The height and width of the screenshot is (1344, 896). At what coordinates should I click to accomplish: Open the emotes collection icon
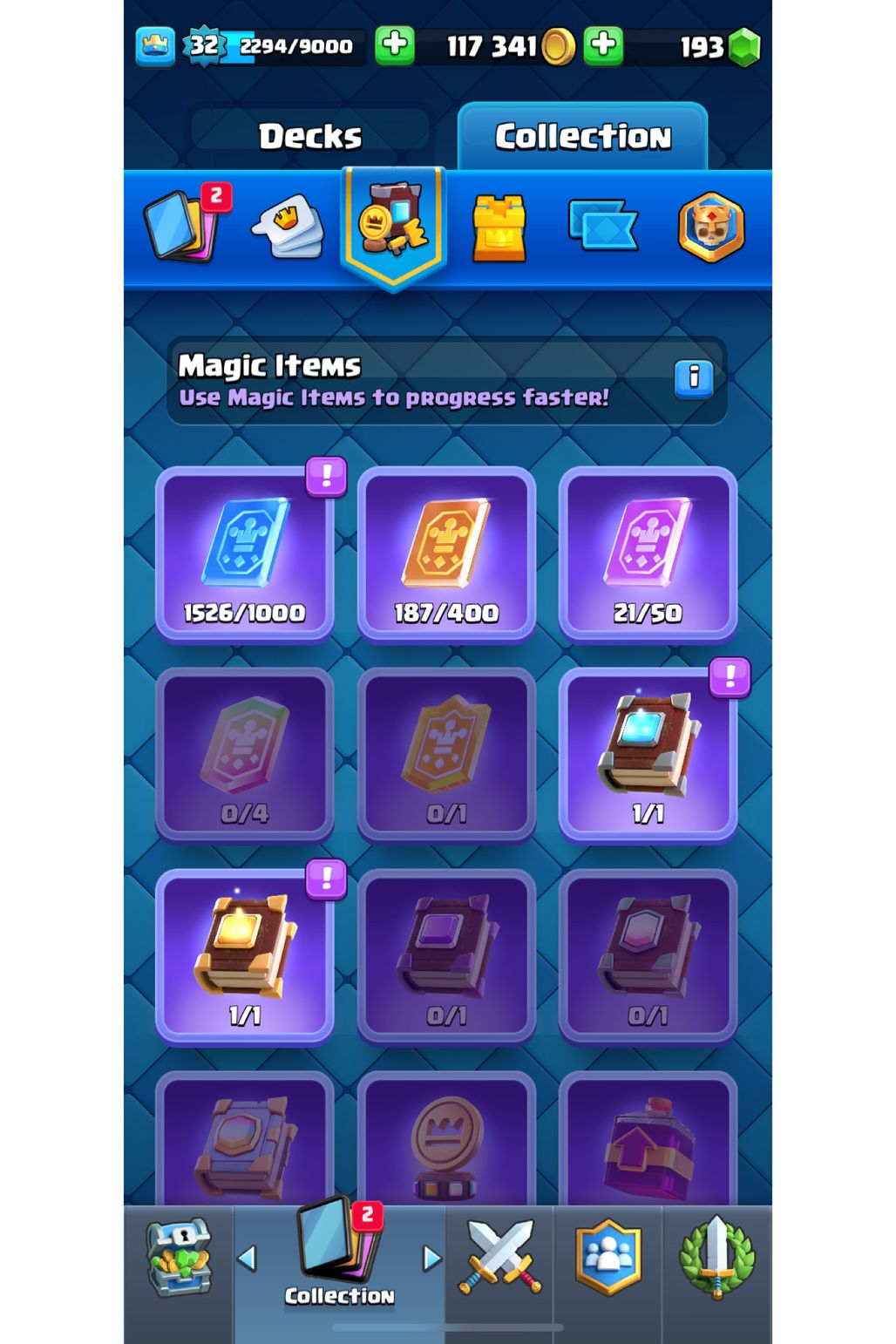(288, 227)
